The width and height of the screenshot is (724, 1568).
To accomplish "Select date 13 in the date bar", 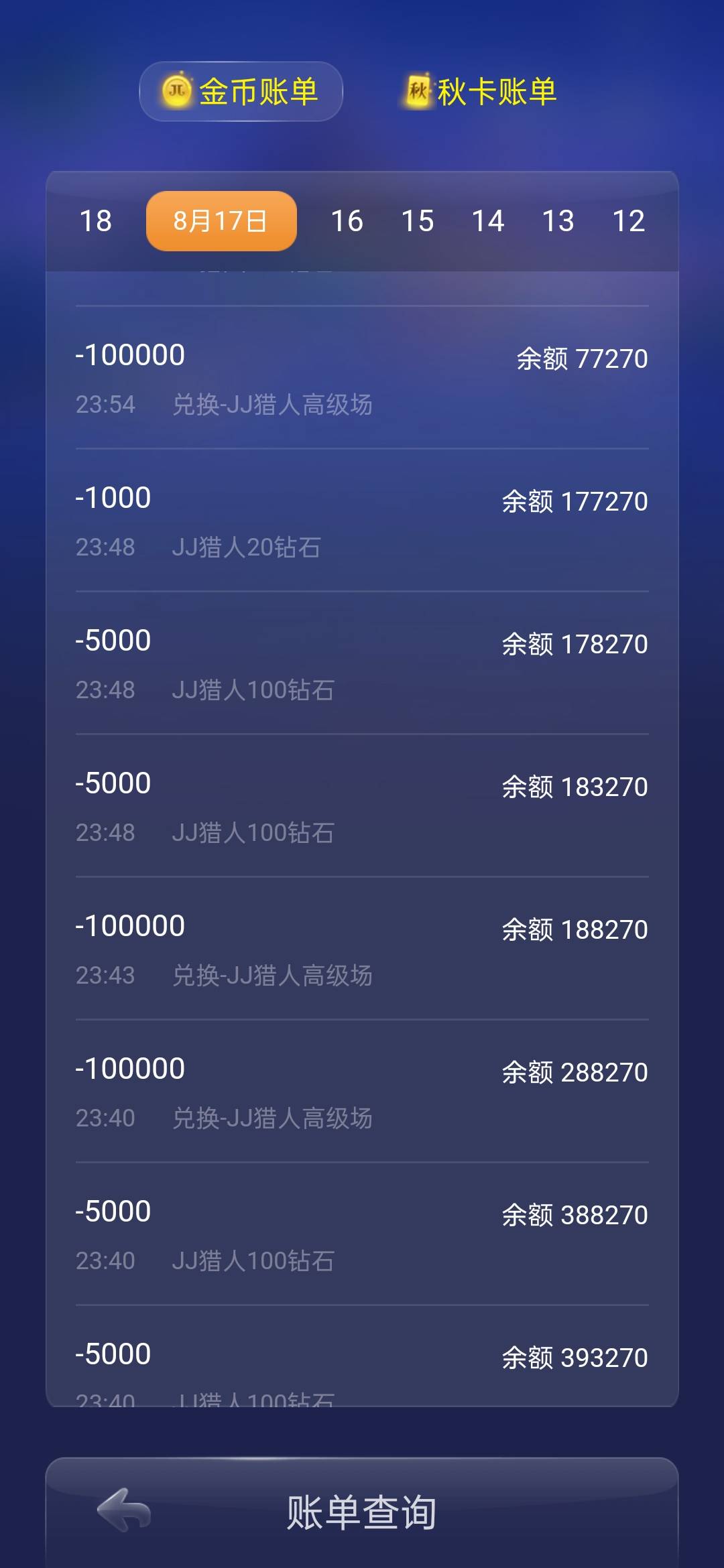I will click(559, 220).
